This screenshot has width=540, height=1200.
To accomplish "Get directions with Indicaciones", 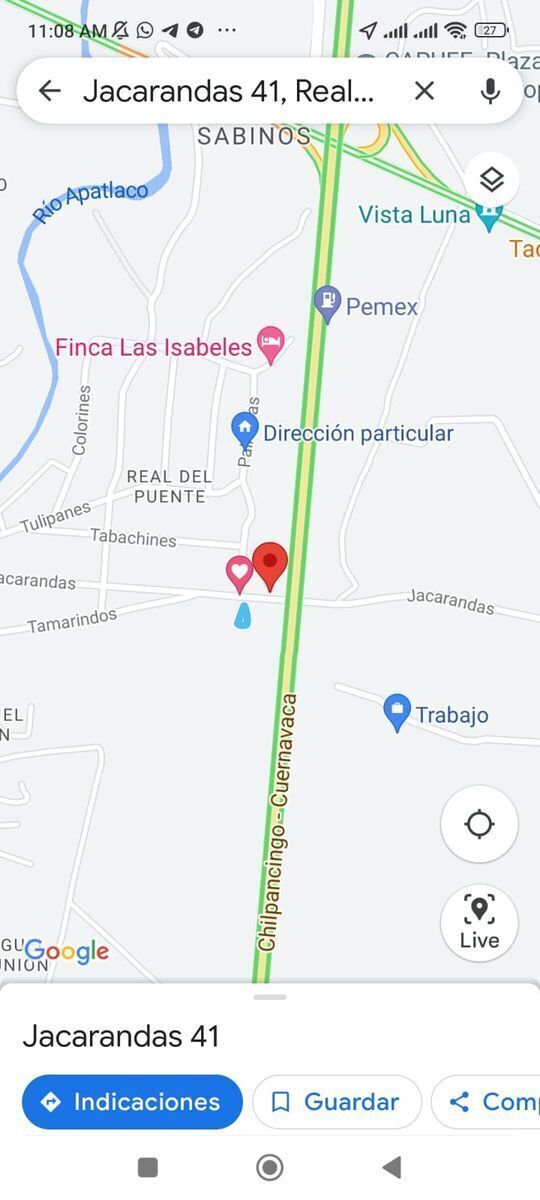I will [x=132, y=1102].
